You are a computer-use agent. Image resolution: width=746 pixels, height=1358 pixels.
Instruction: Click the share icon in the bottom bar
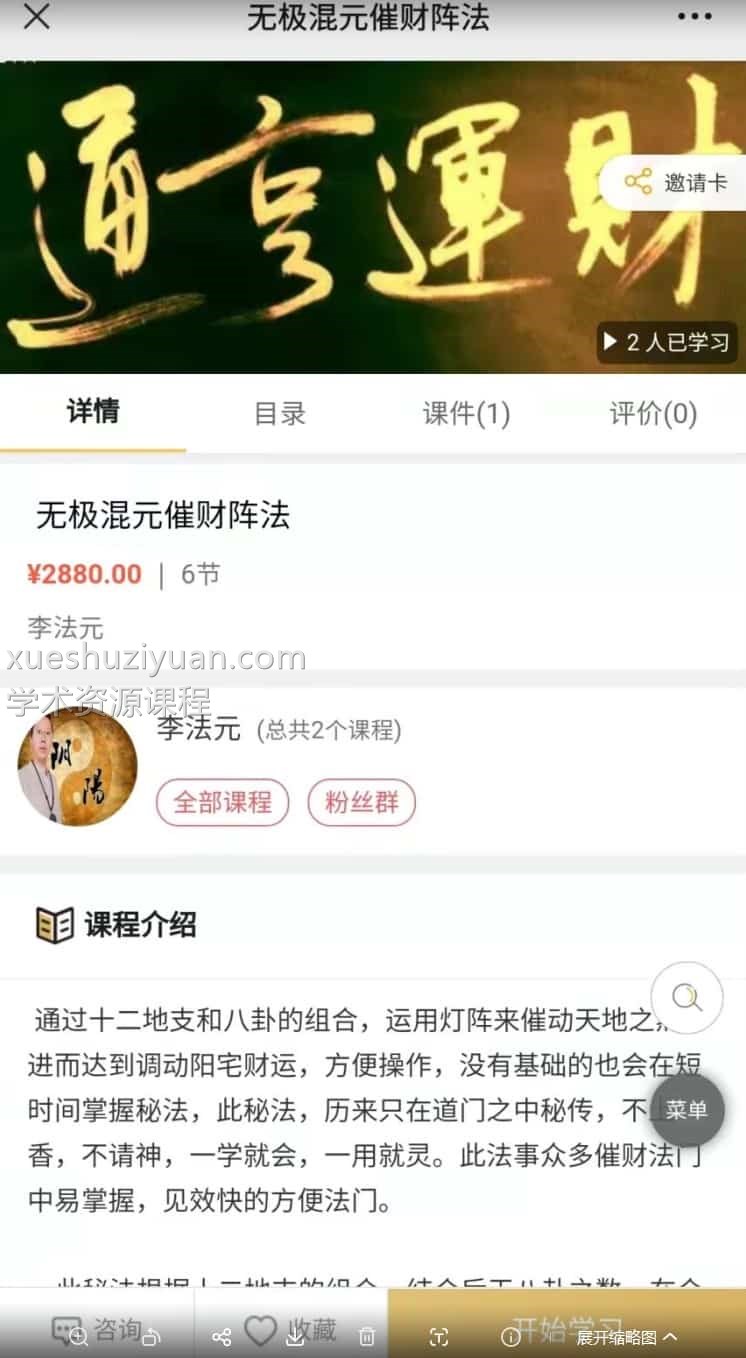coord(222,1335)
